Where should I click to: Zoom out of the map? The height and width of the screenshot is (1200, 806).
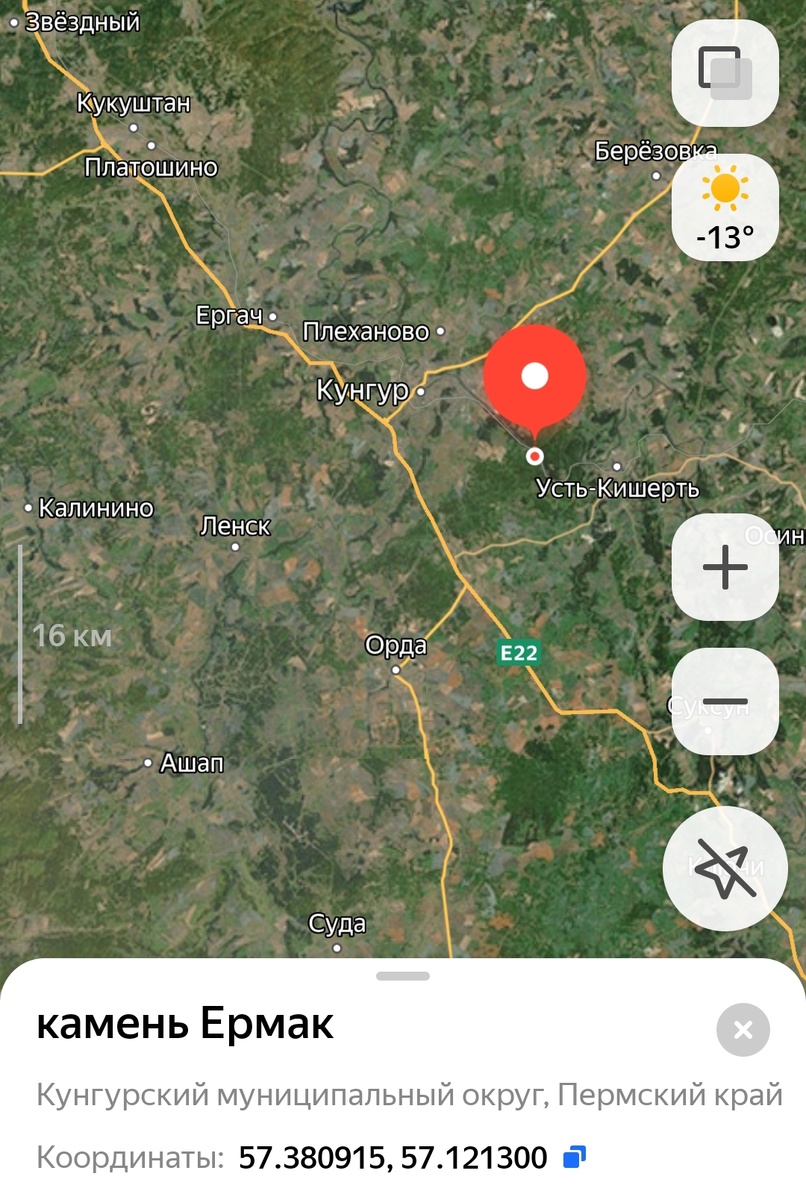click(725, 701)
